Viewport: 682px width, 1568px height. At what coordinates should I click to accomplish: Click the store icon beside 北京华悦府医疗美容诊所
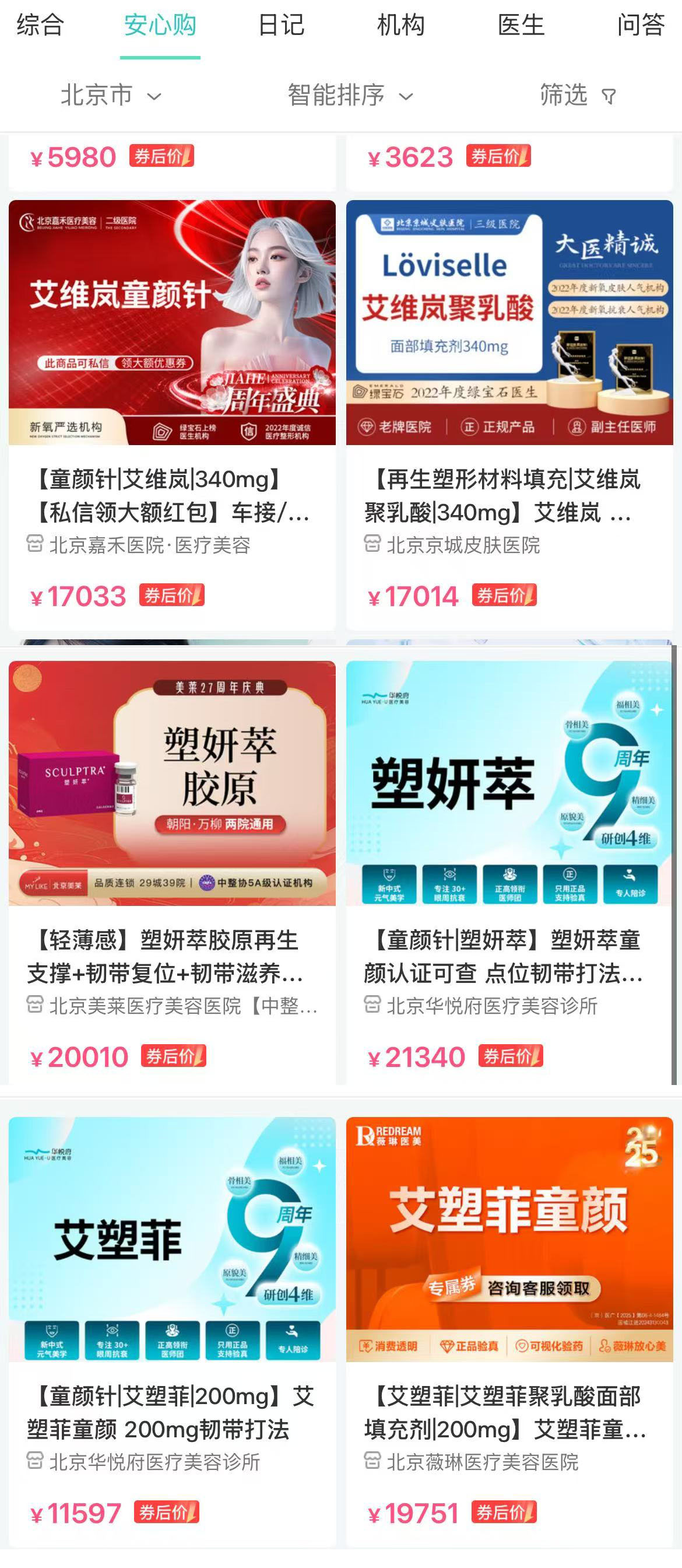[373, 1004]
